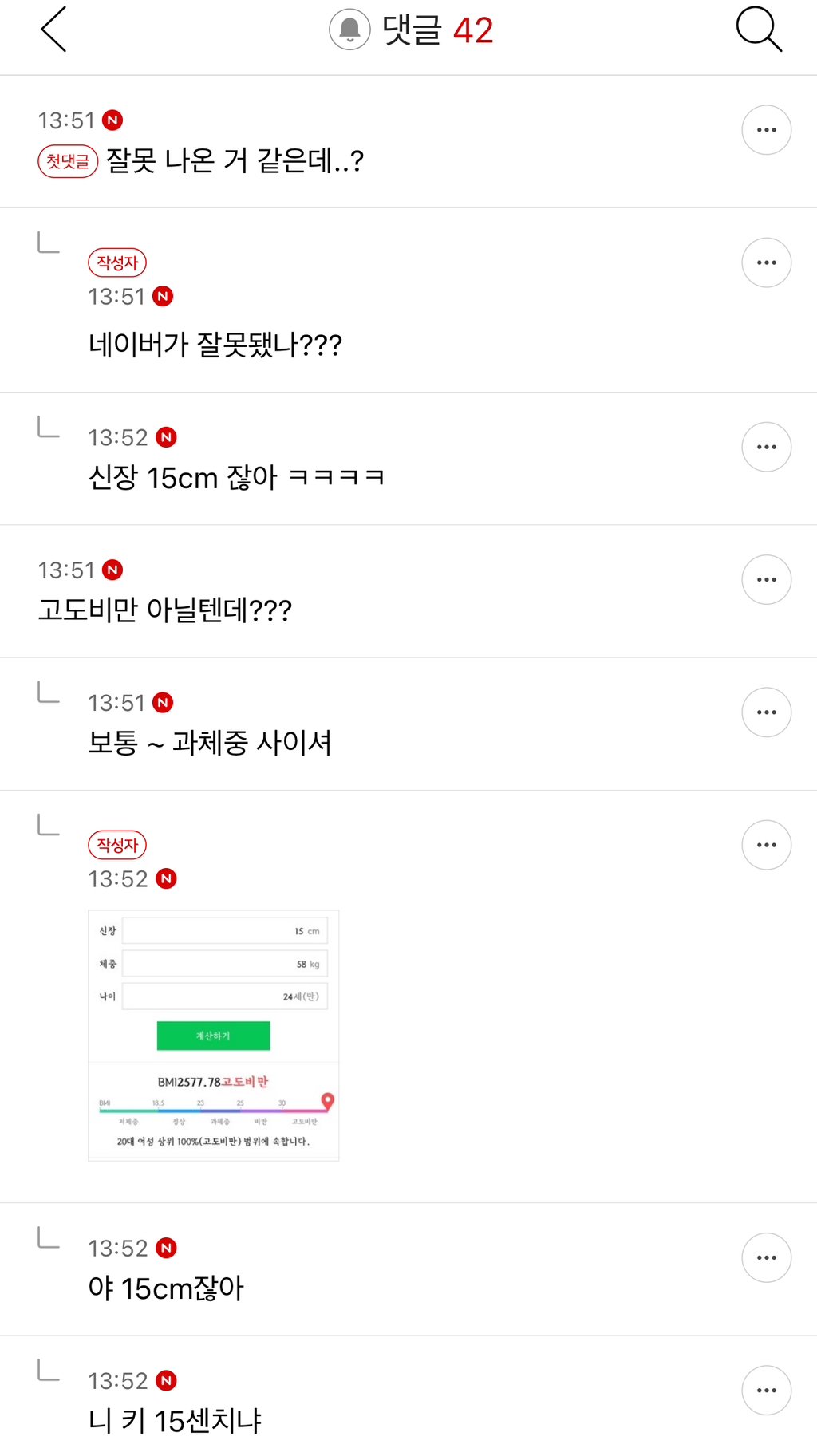This screenshot has height=1456, width=817.
Task: Open the BMI calculator screenshot
Action: click(x=212, y=1035)
